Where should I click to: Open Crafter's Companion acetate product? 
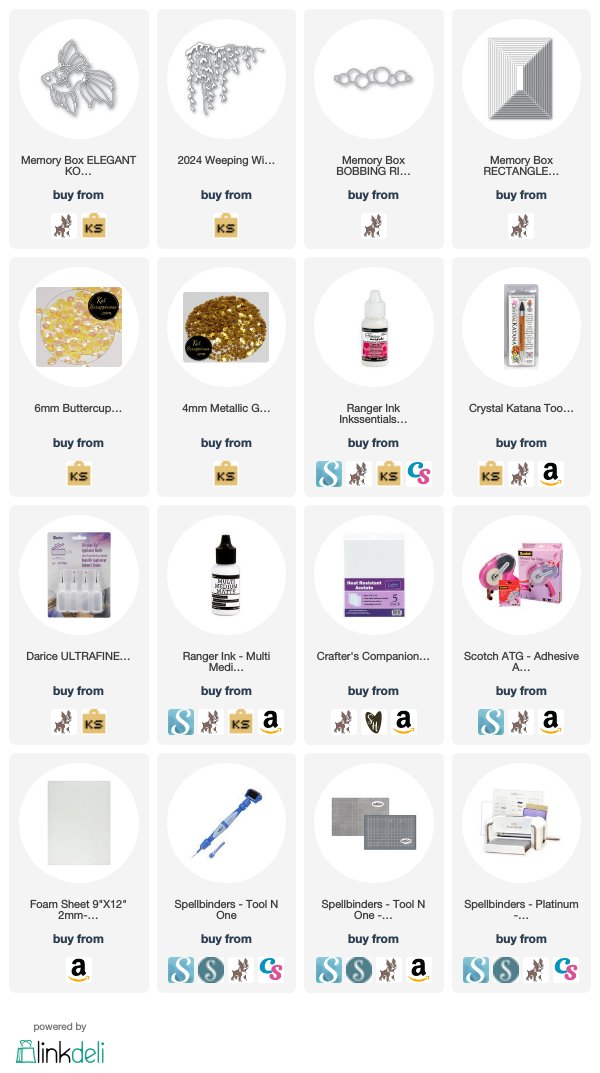point(373,575)
